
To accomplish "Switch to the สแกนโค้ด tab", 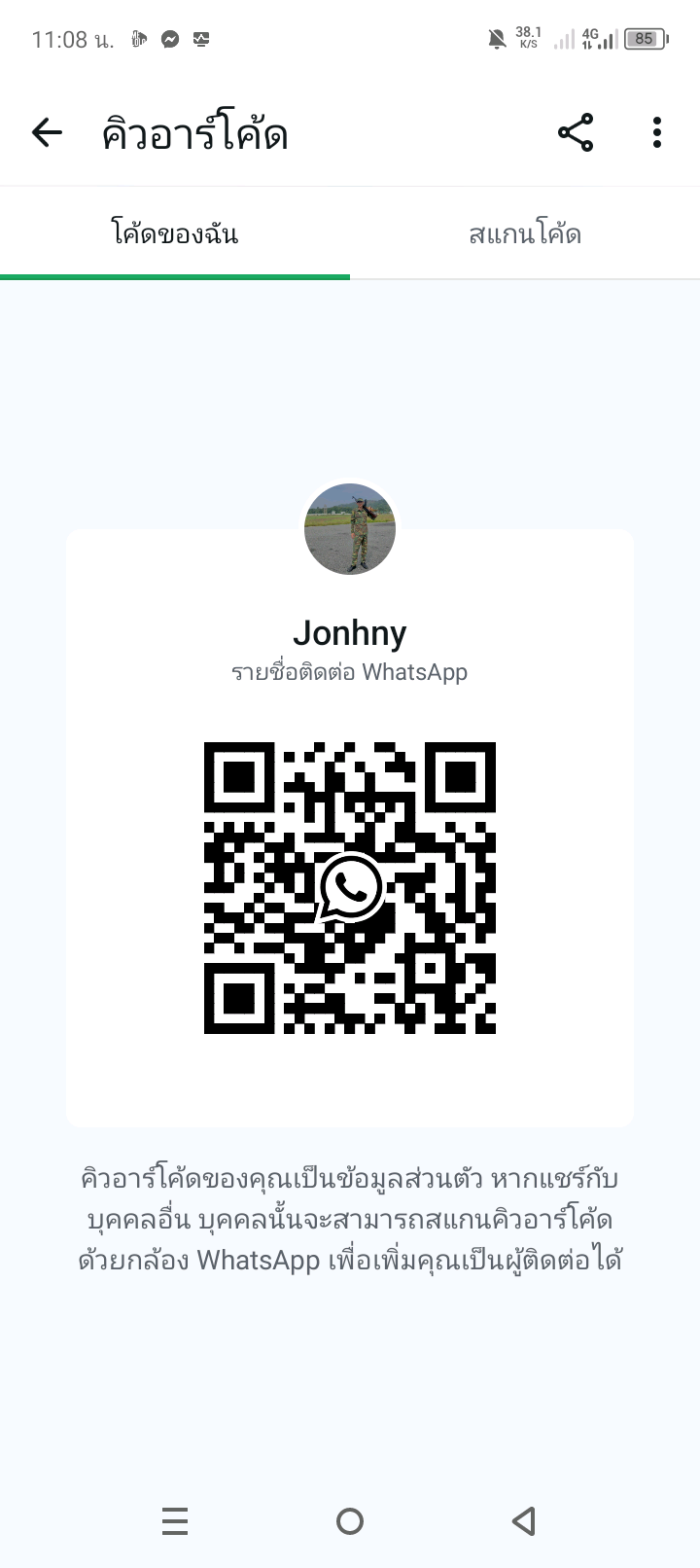I will pyautogui.click(x=525, y=234).
